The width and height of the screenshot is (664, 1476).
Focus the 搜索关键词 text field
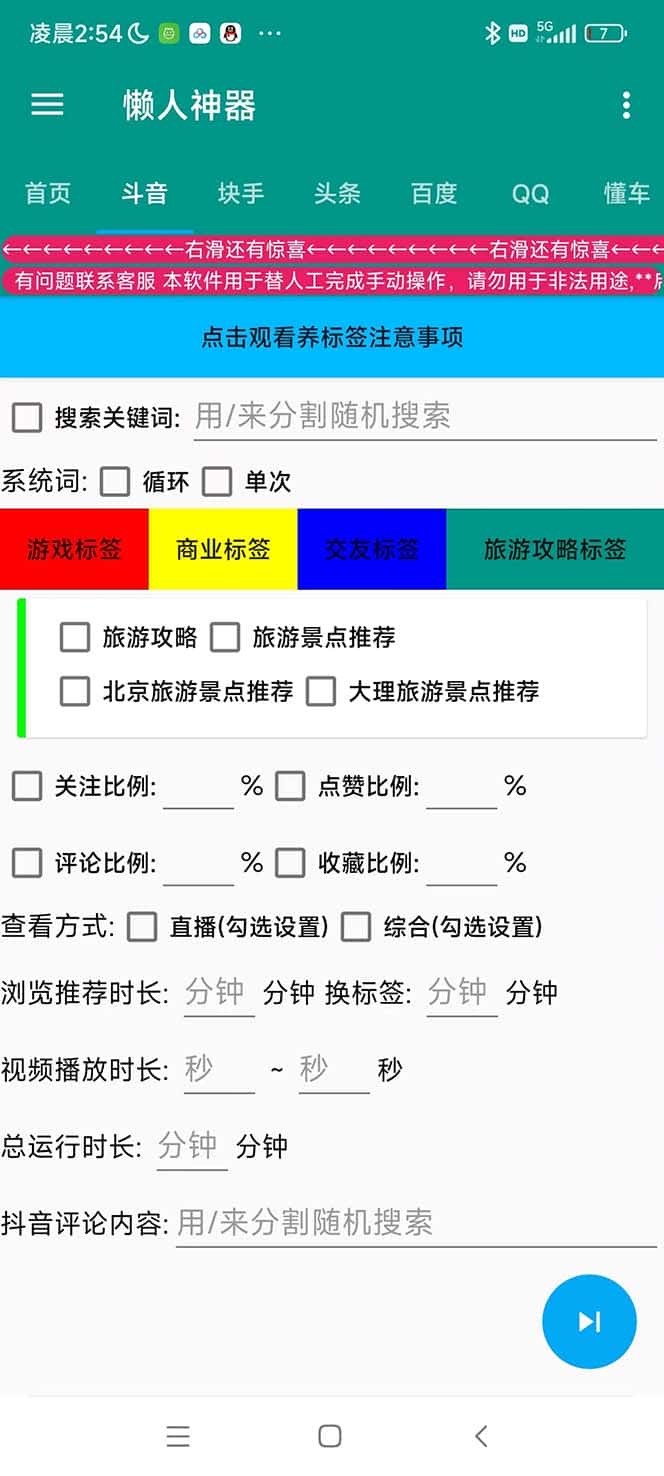tap(424, 416)
